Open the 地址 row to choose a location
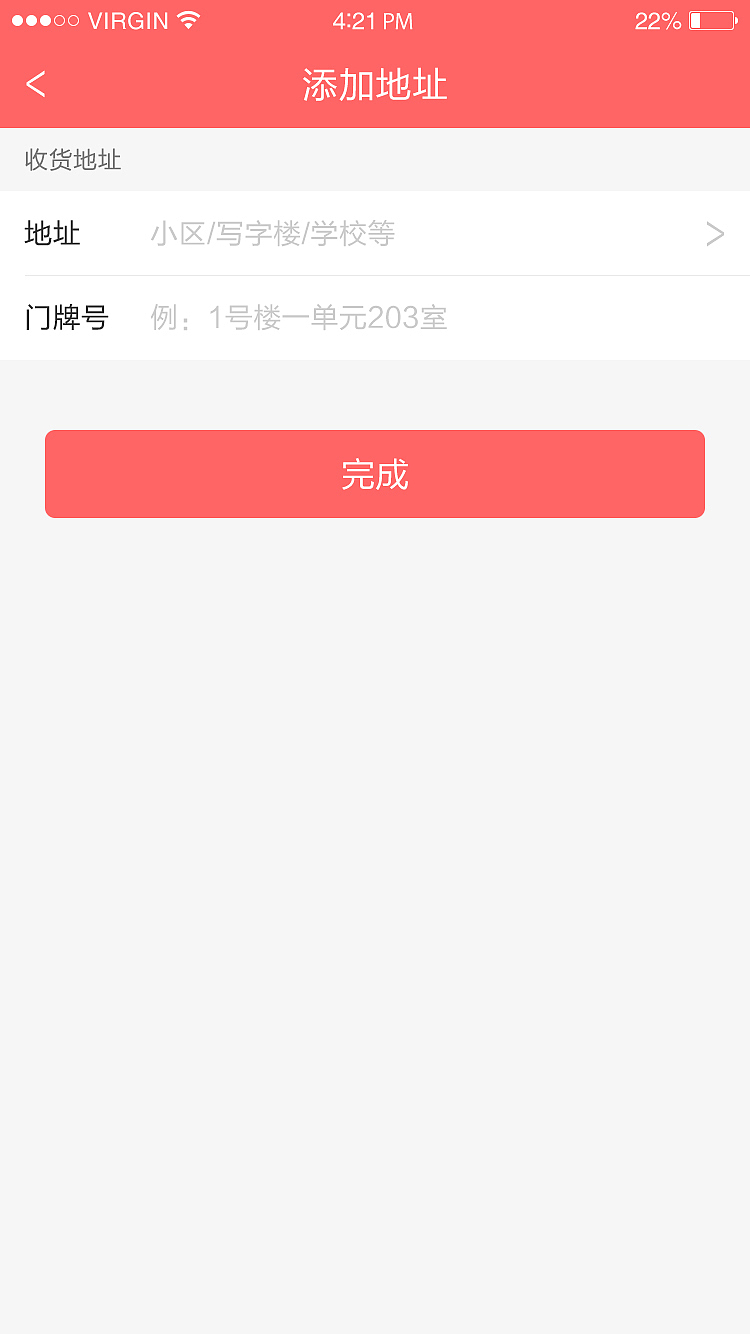Viewport: 750px width, 1334px height. (x=375, y=233)
